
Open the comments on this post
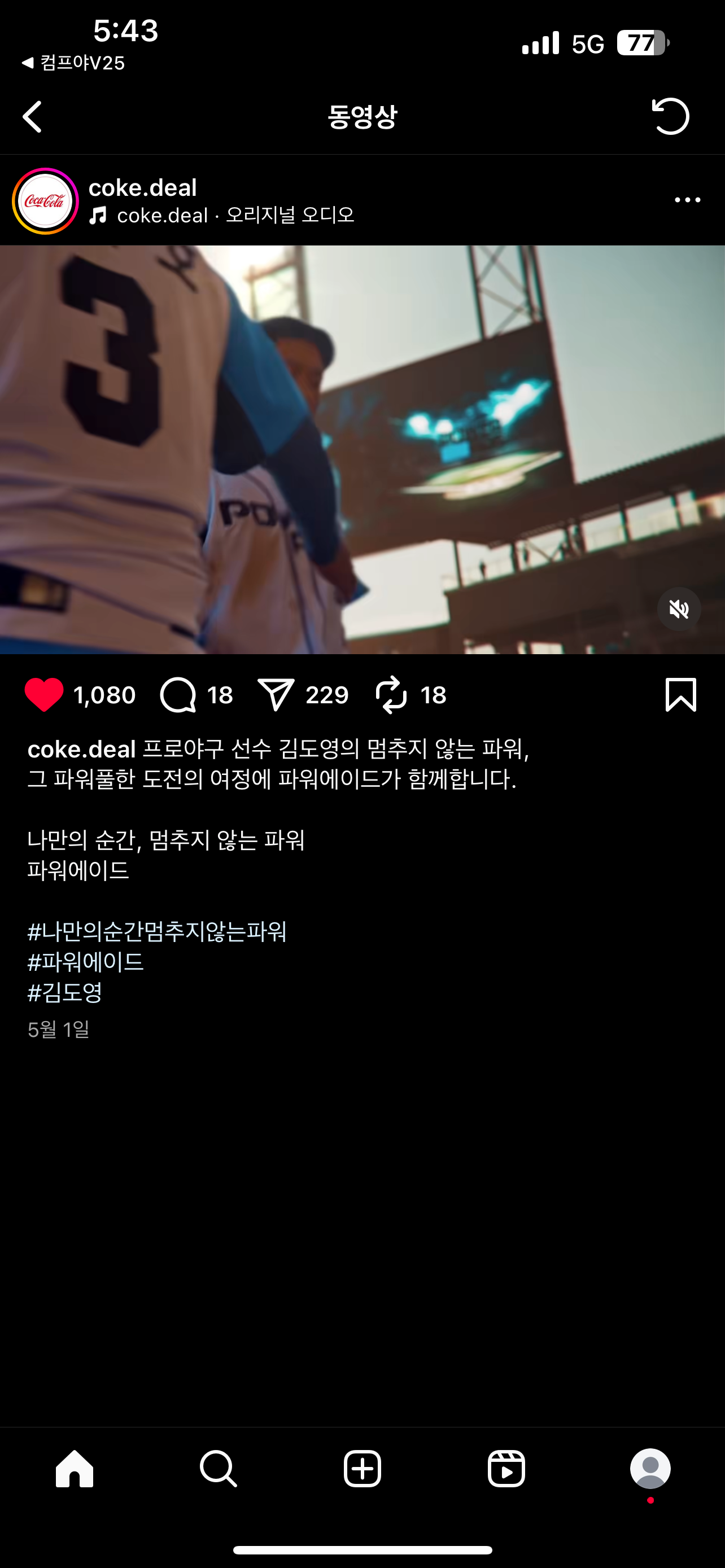[178, 694]
